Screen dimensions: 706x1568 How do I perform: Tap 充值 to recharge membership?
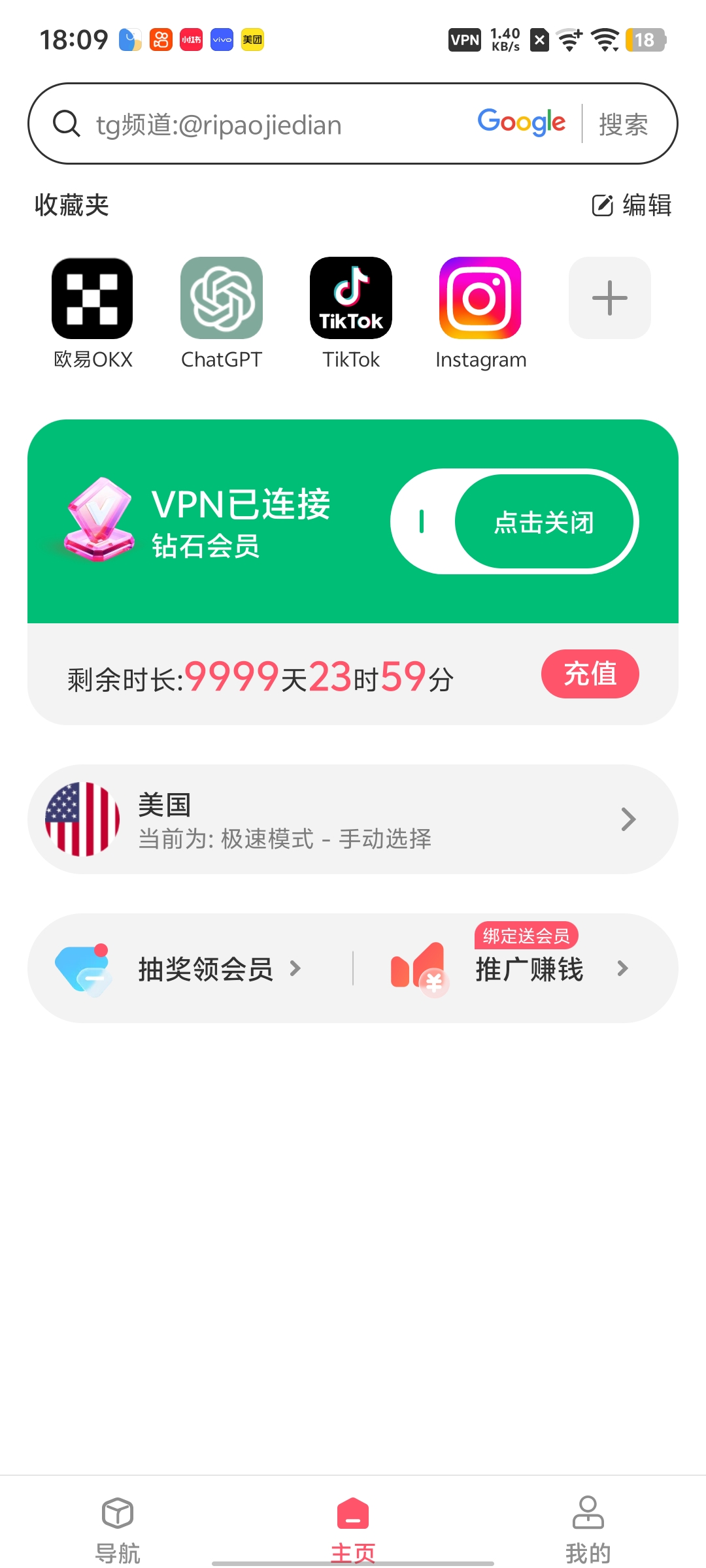click(x=590, y=674)
